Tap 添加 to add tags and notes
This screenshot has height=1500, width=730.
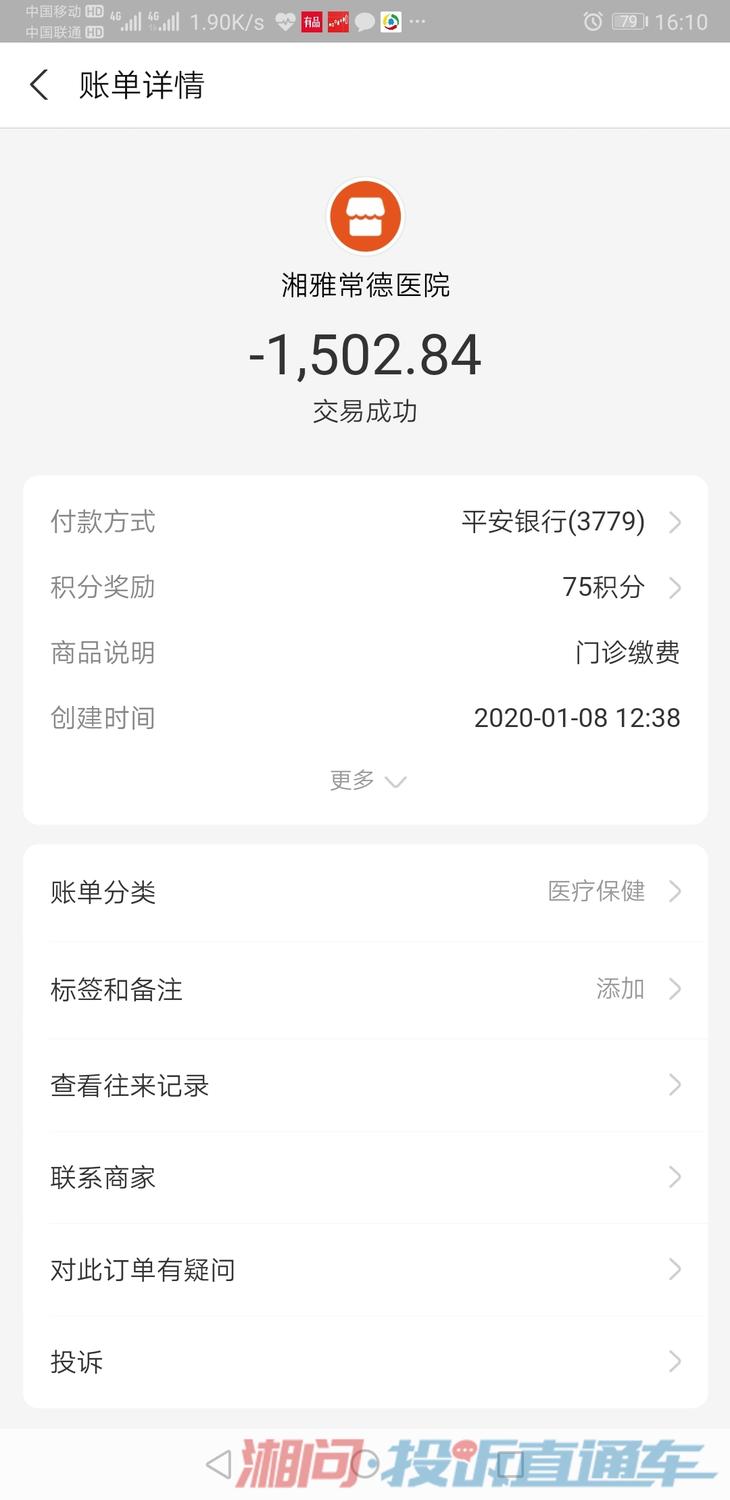point(620,988)
